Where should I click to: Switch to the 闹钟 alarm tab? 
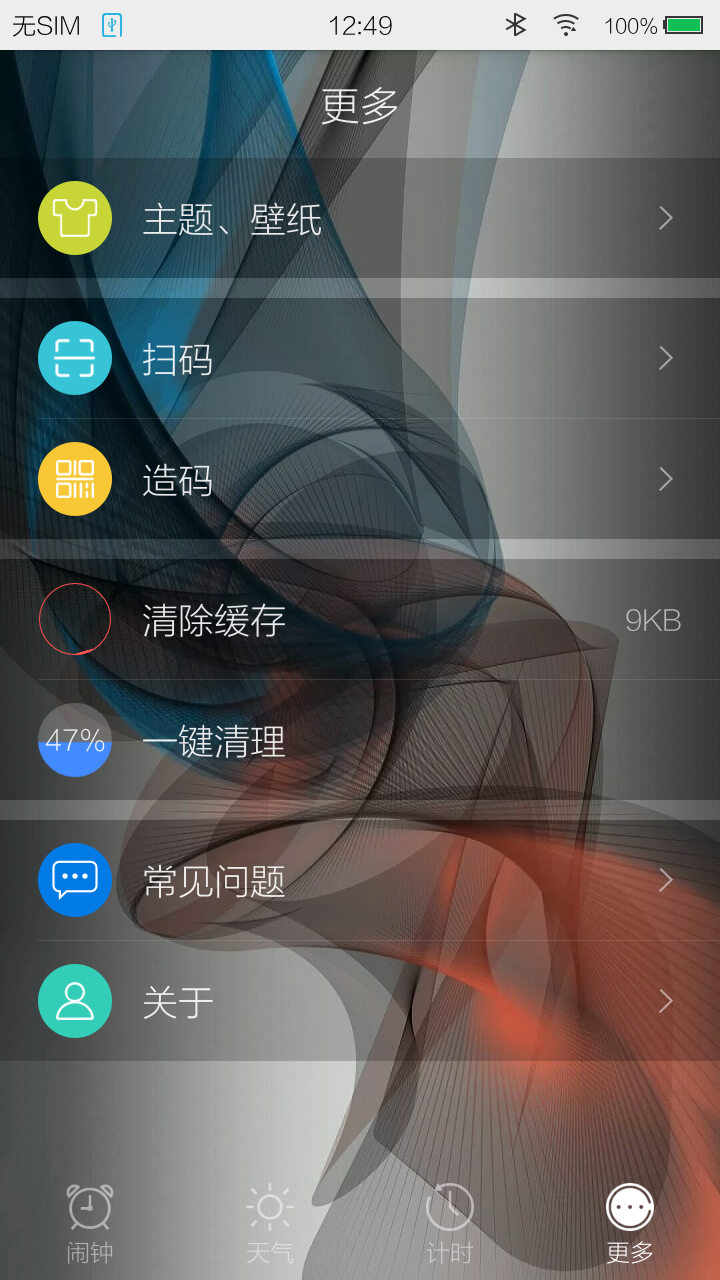coord(90,1224)
